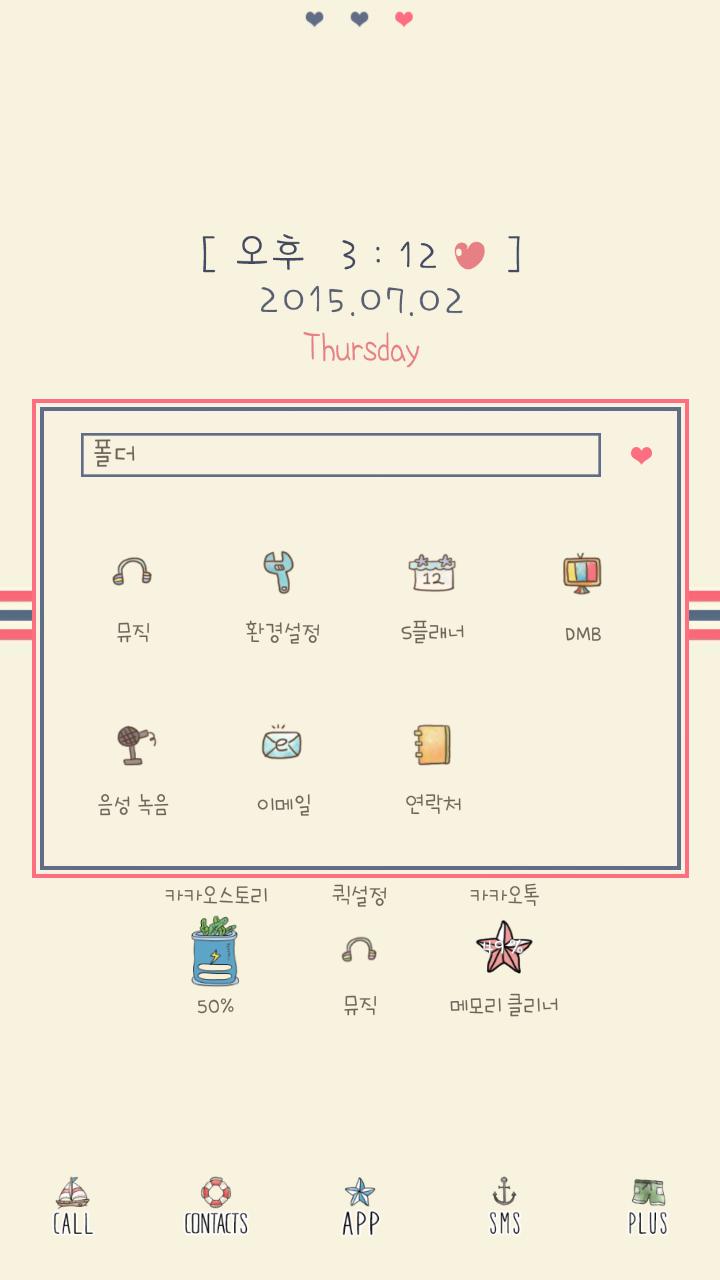Open the 퀵설정 shortcut
The width and height of the screenshot is (720, 1280).
coord(358,893)
